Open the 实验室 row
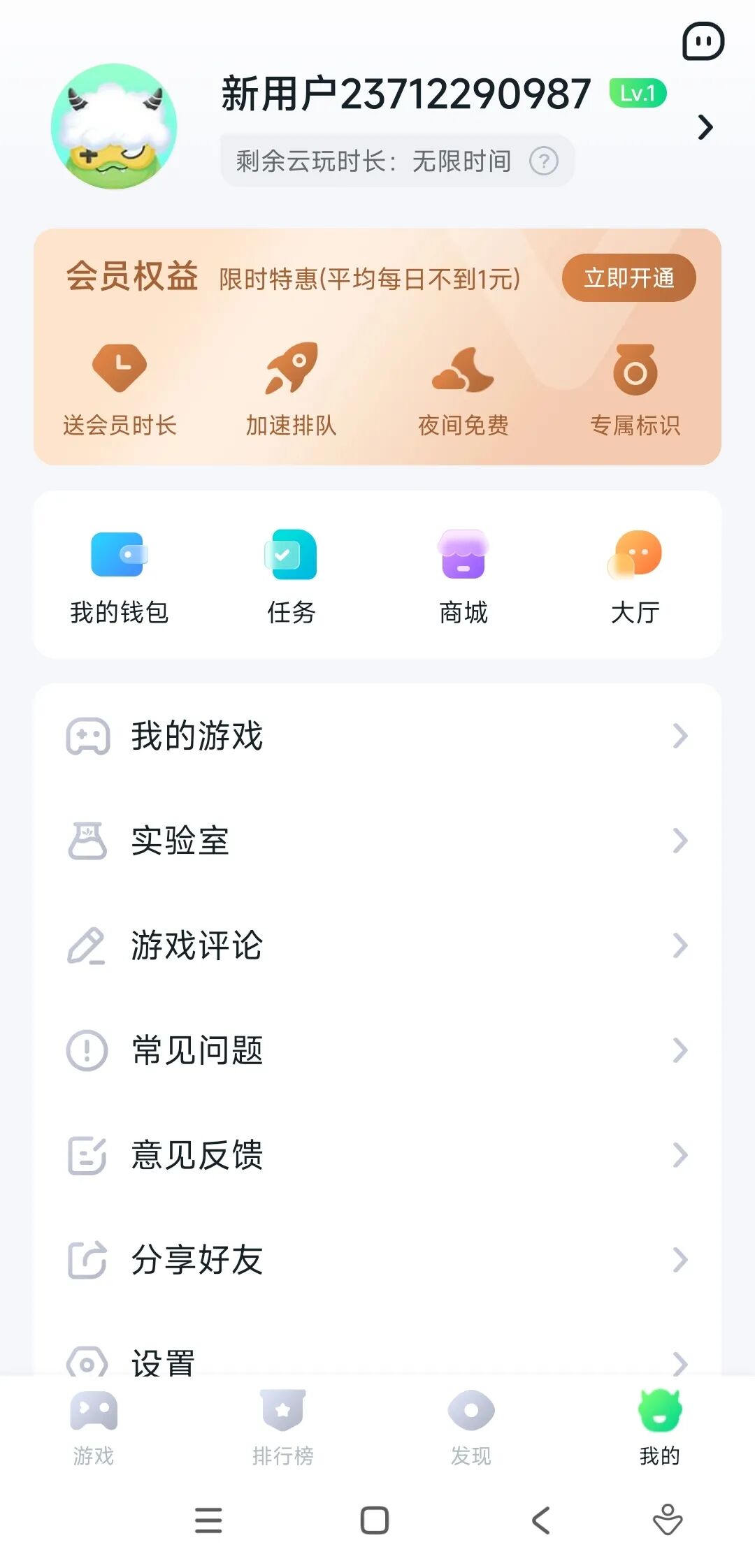Image resolution: width=755 pixels, height=1568 pixels. coord(377,841)
